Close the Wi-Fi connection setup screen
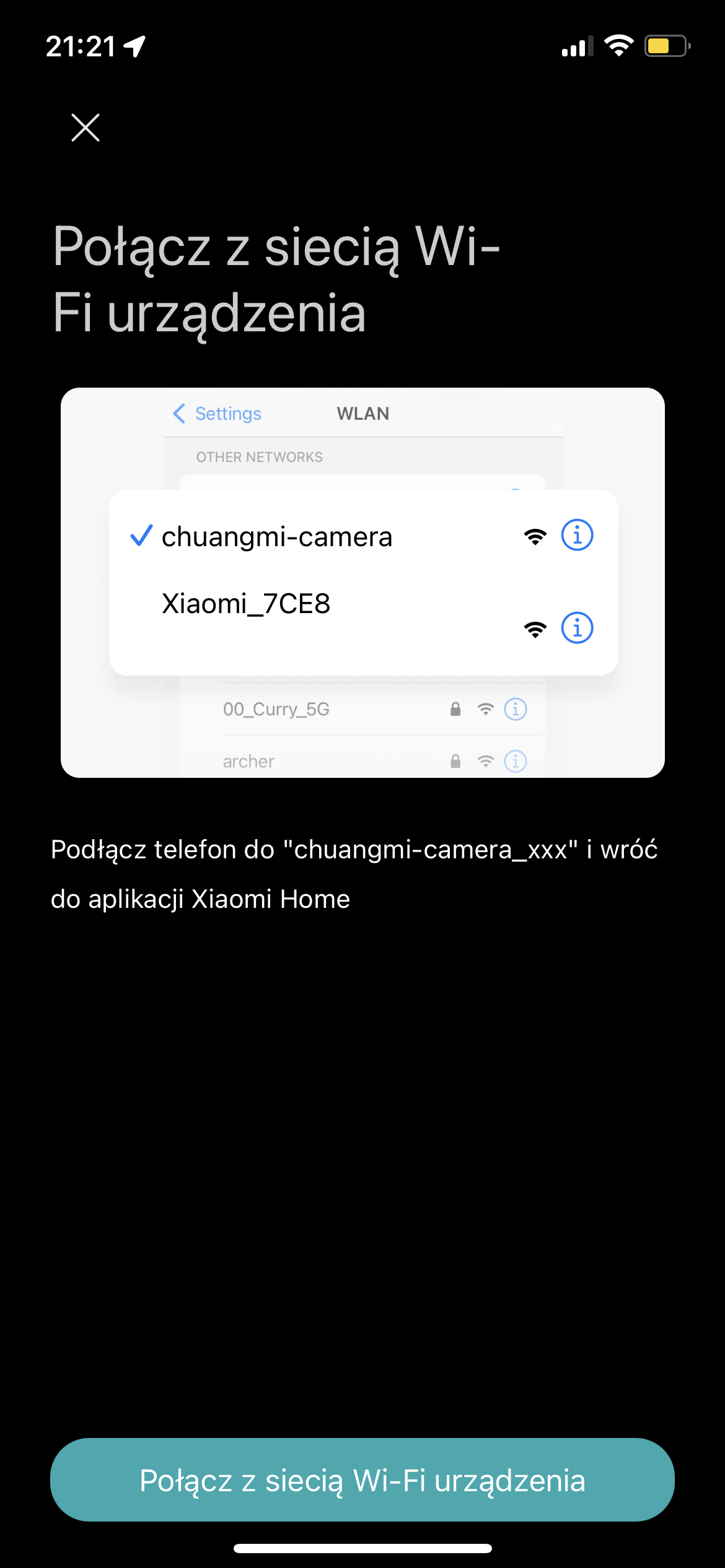 pos(86,128)
